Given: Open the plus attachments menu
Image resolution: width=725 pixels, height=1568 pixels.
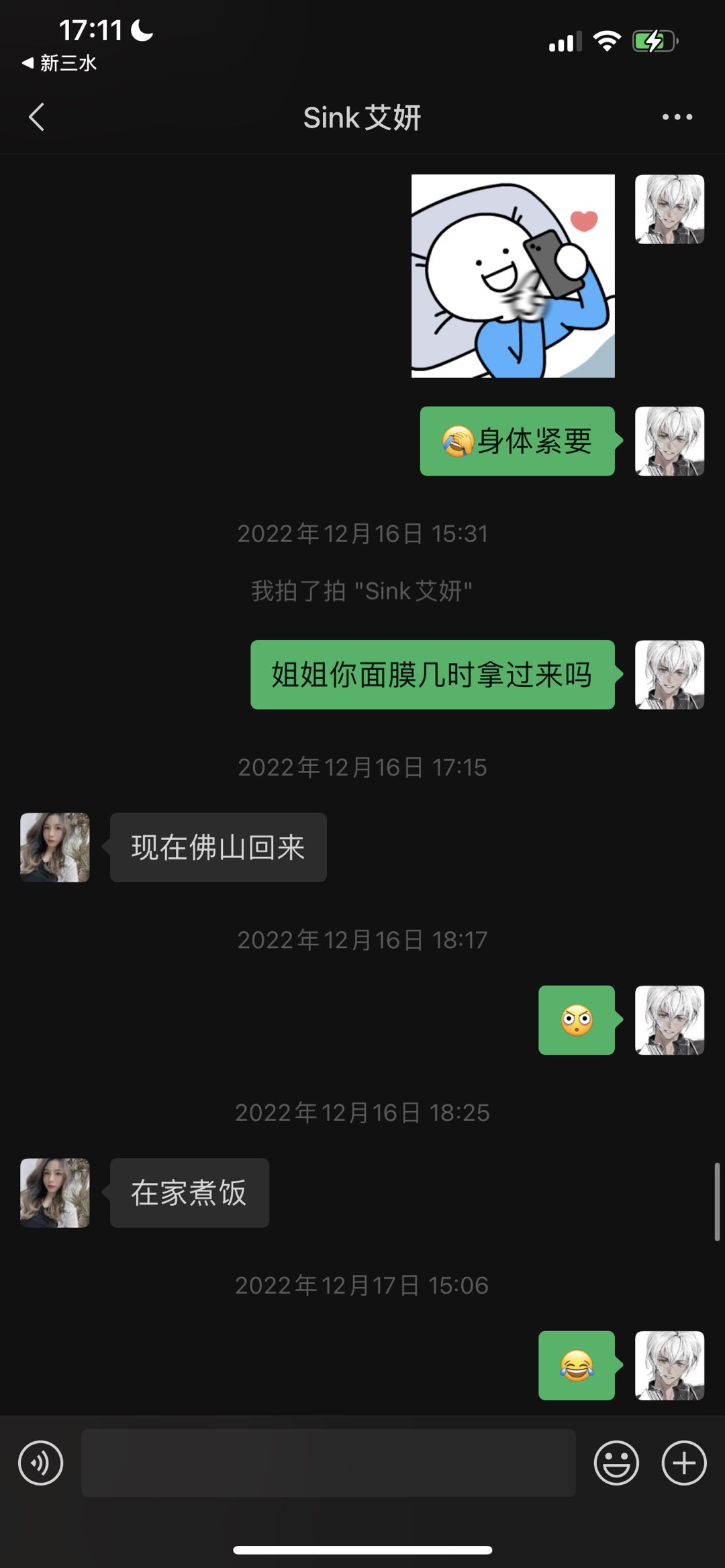Looking at the screenshot, I should 683,1463.
